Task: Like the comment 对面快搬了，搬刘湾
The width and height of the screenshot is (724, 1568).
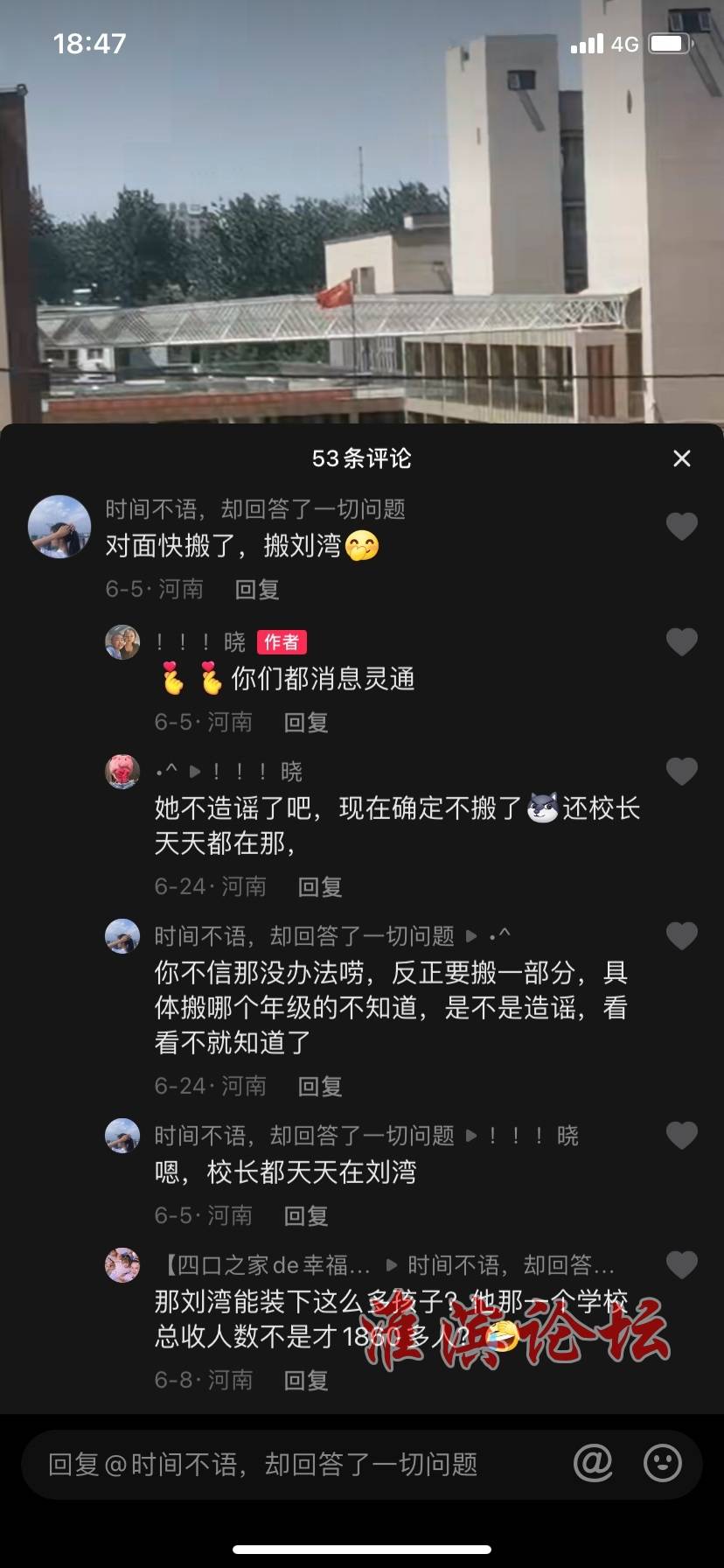Action: tap(681, 526)
